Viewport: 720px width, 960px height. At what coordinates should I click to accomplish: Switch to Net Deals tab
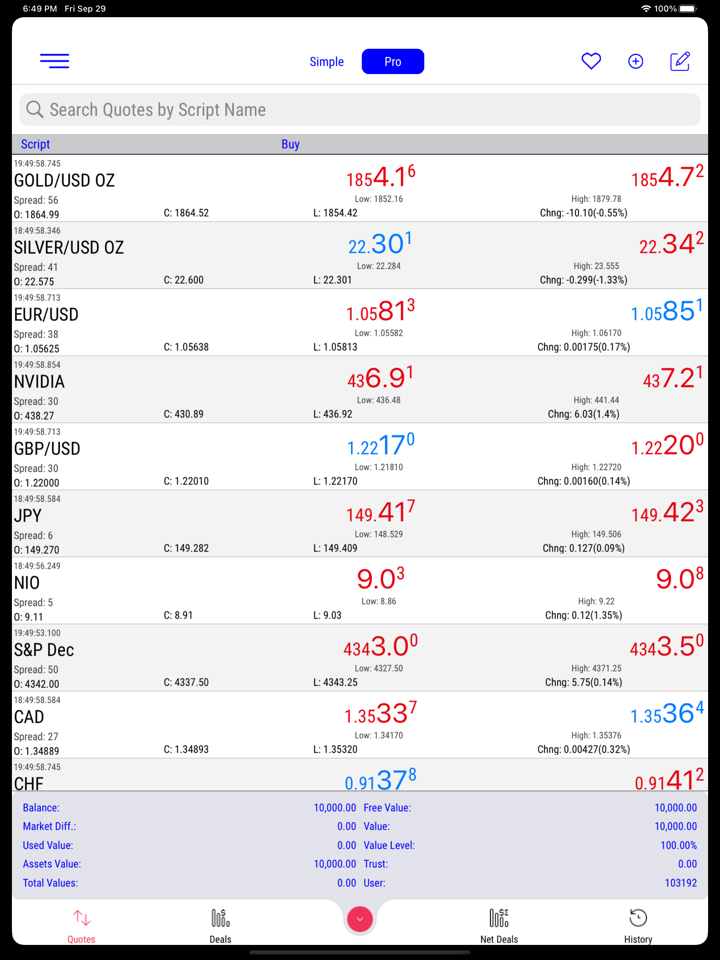click(x=499, y=924)
